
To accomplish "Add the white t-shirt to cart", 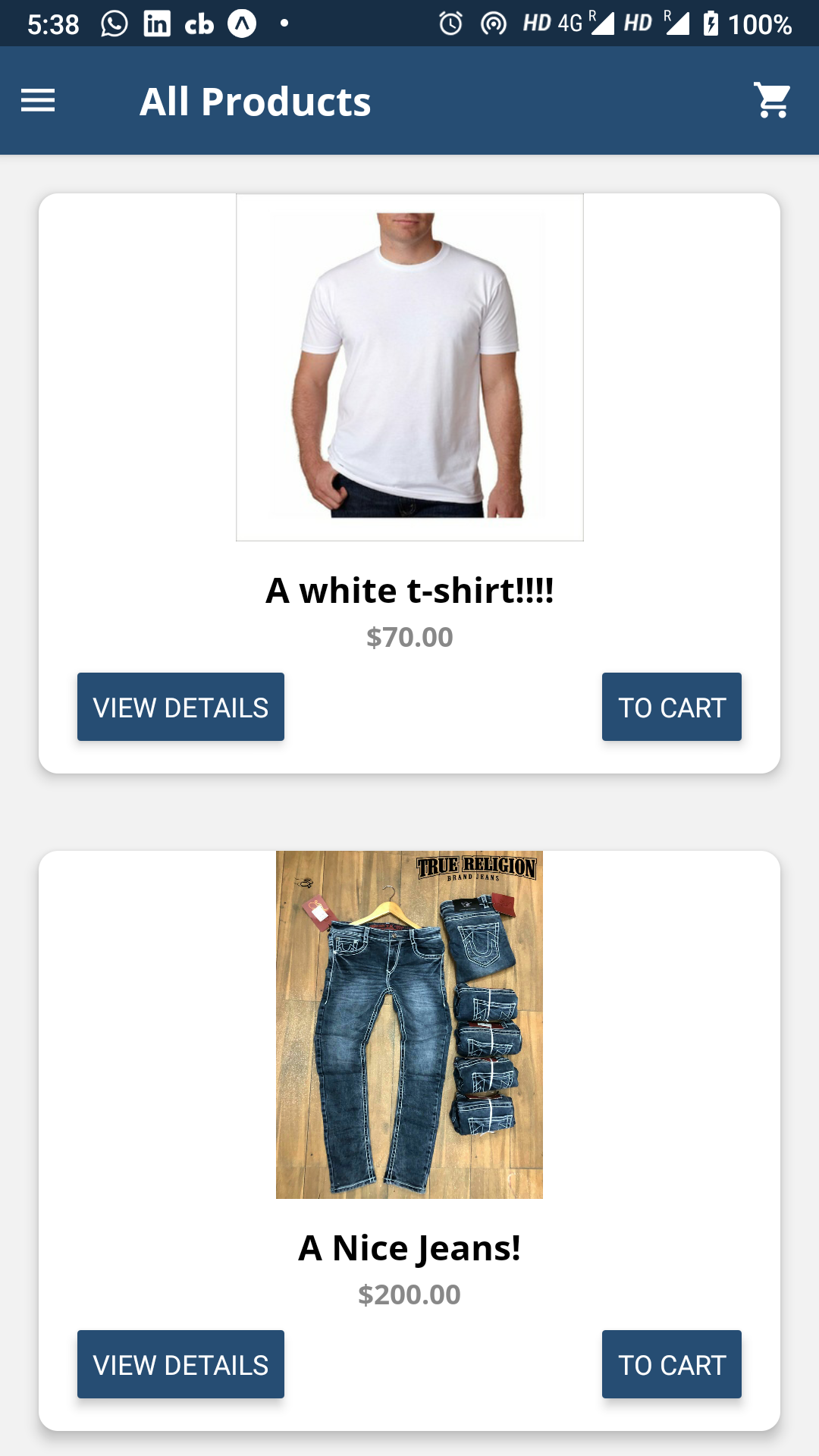I will point(672,707).
